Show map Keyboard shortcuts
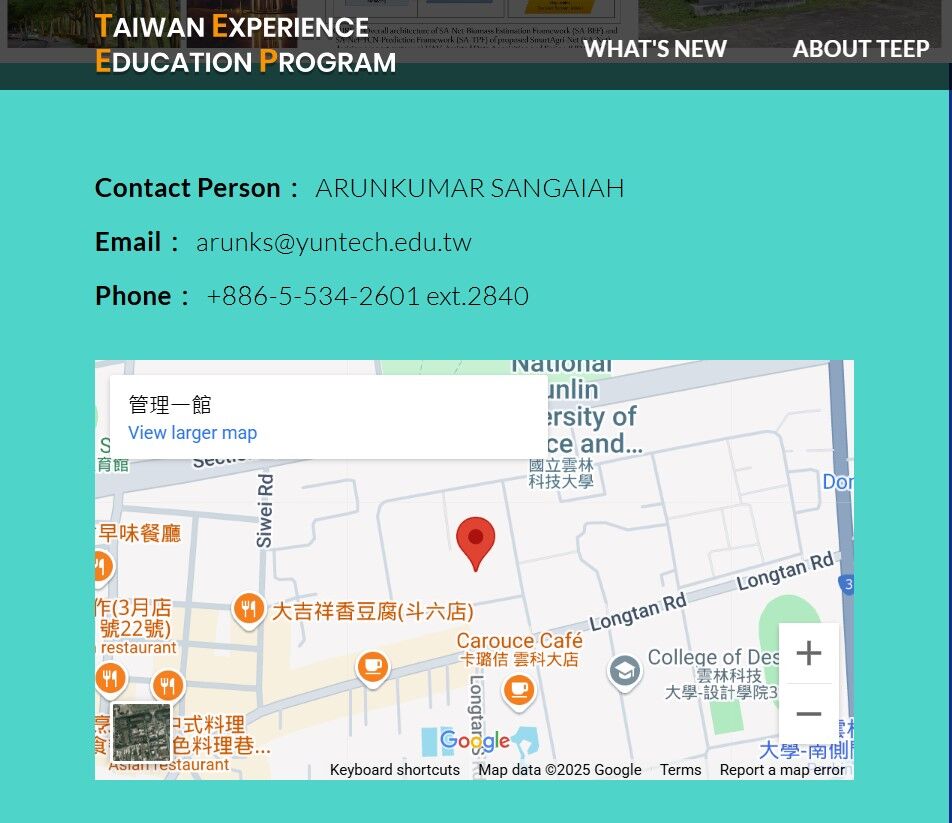This screenshot has height=823, width=952. click(395, 770)
